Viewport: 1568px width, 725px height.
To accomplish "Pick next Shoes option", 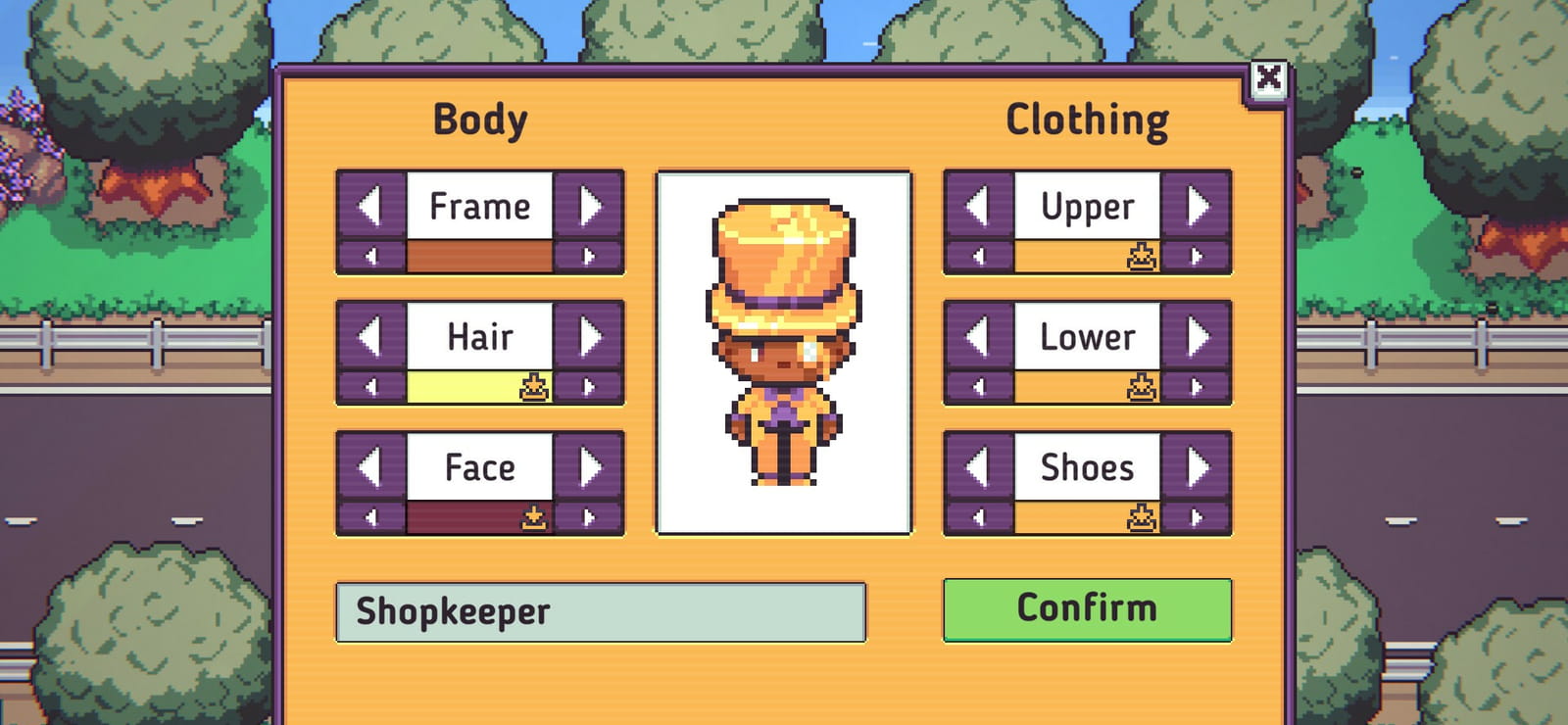I will point(1197,467).
